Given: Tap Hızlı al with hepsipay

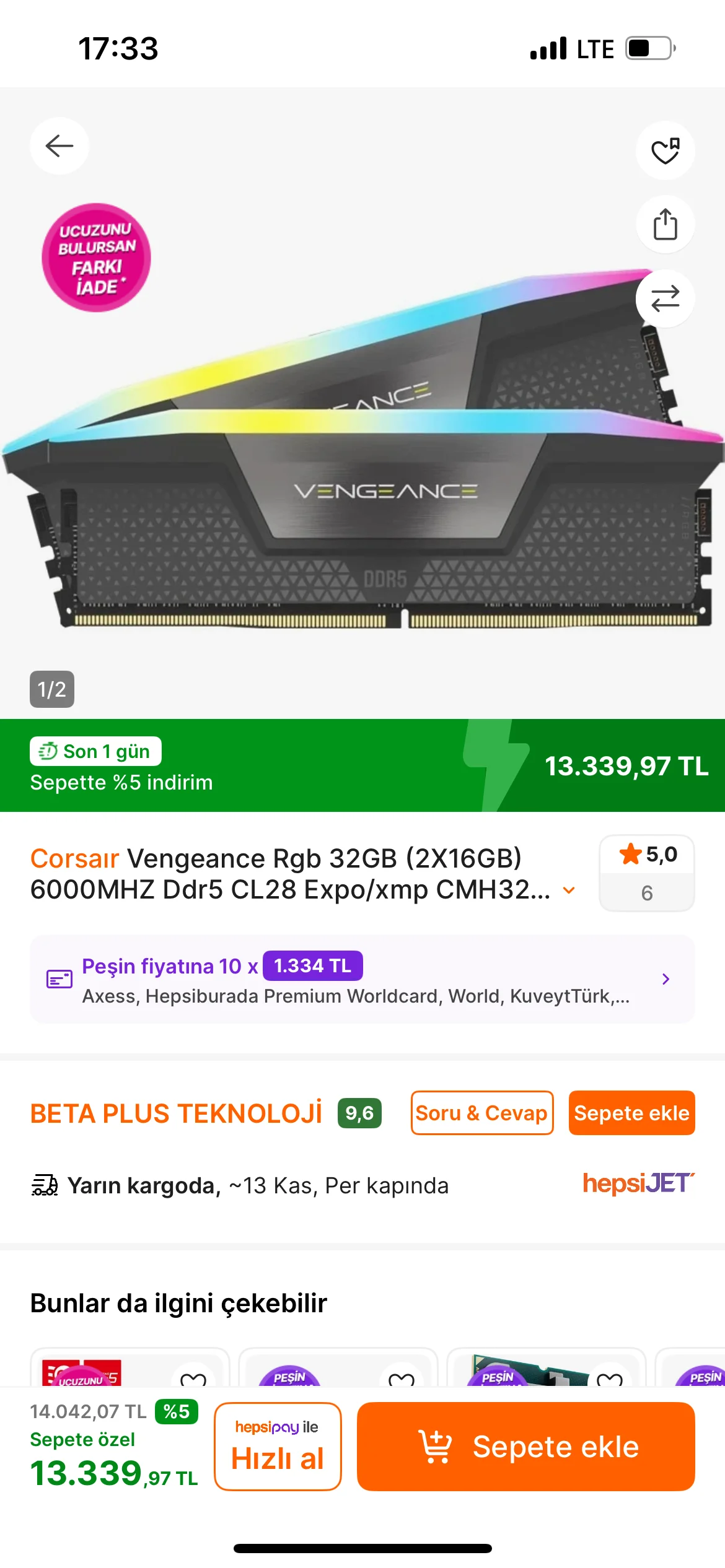Looking at the screenshot, I should (278, 1446).
